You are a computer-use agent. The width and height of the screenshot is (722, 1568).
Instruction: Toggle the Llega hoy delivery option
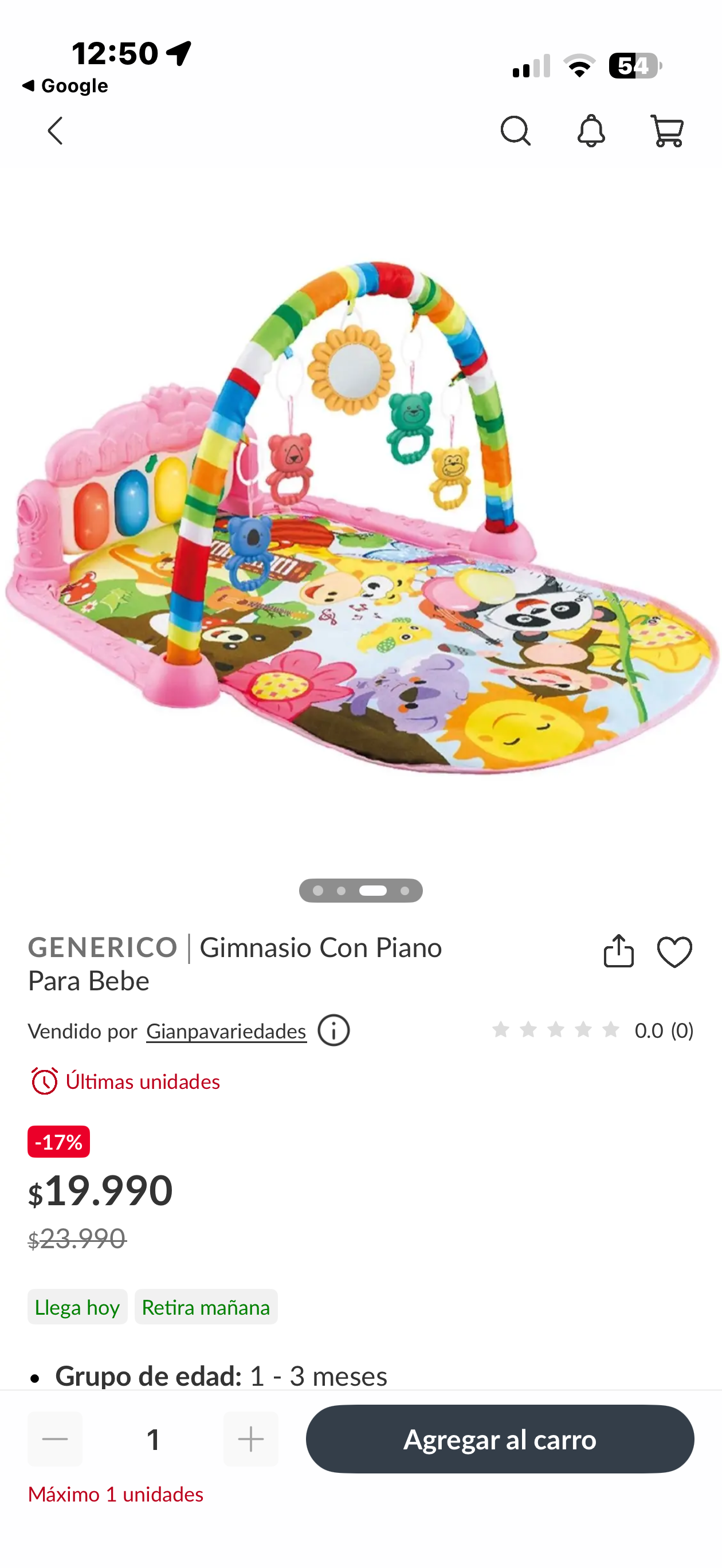coord(77,1306)
